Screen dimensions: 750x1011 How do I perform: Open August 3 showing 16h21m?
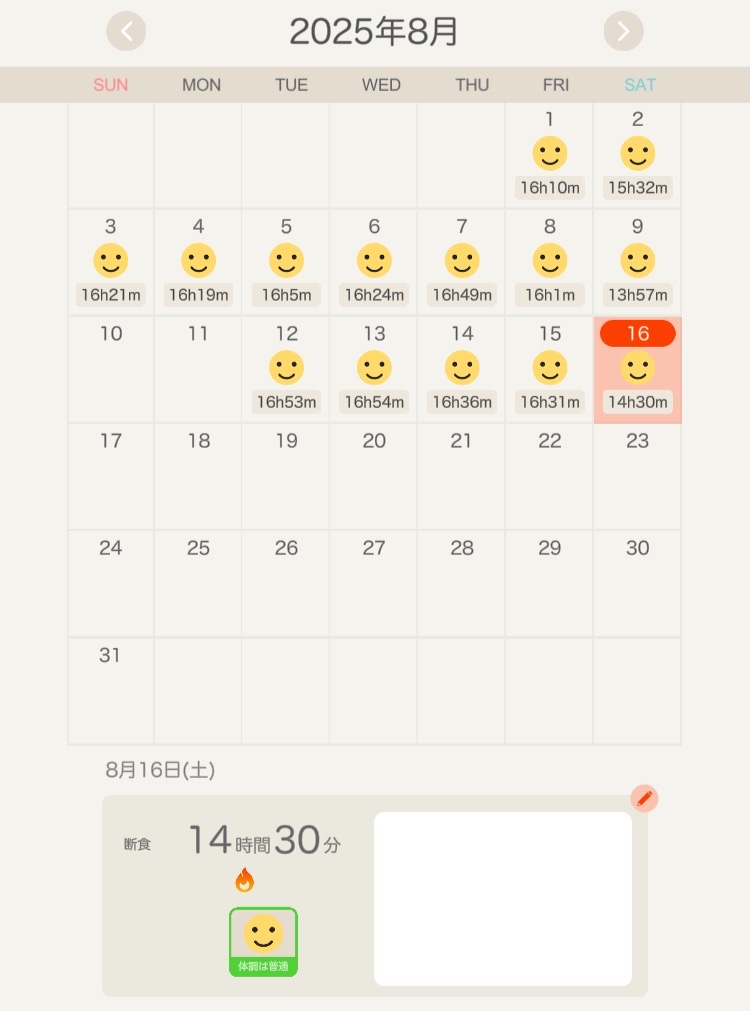click(x=111, y=262)
